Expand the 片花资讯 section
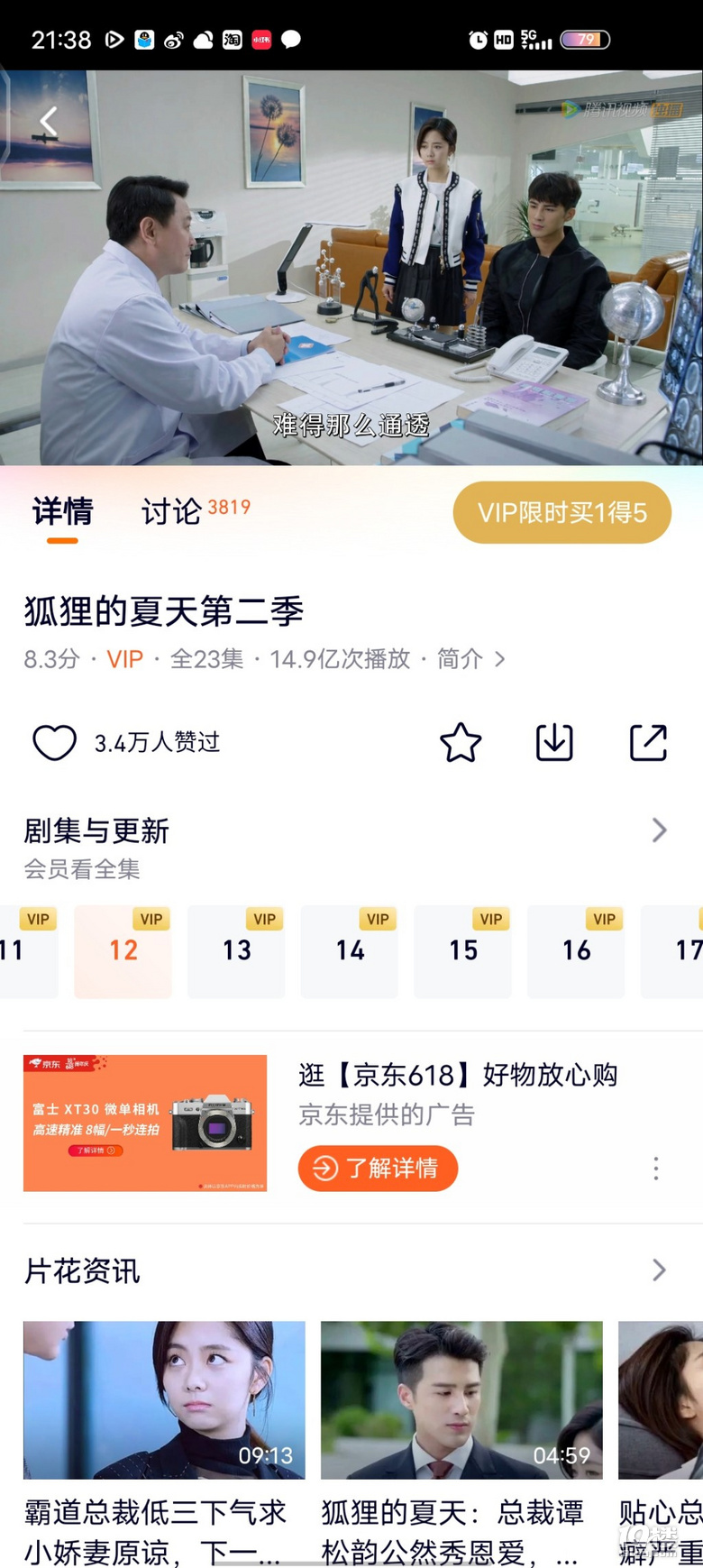This screenshot has width=703, height=1568. click(x=659, y=1270)
